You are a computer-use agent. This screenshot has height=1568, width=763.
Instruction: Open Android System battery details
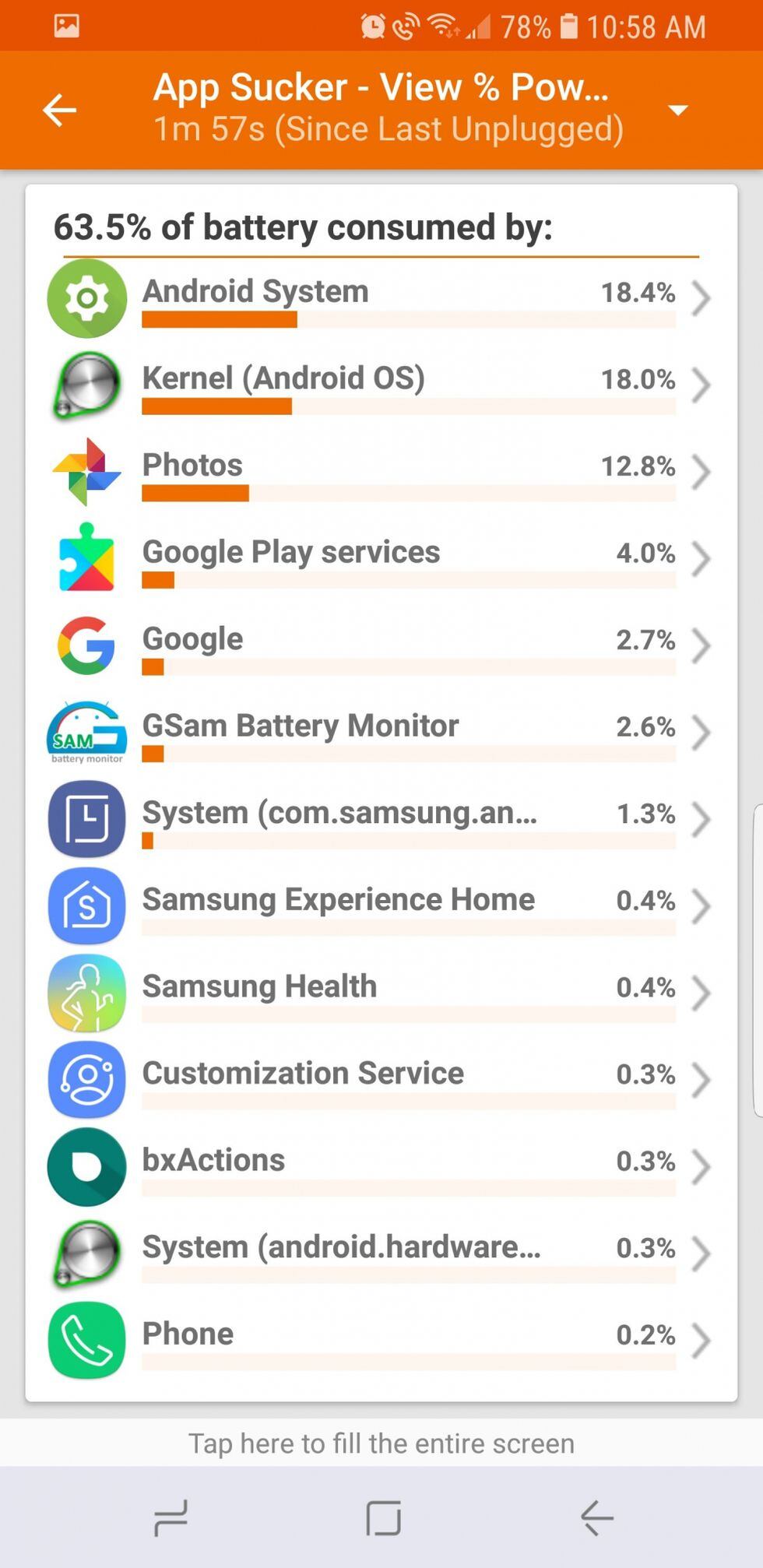pyautogui.click(x=380, y=298)
